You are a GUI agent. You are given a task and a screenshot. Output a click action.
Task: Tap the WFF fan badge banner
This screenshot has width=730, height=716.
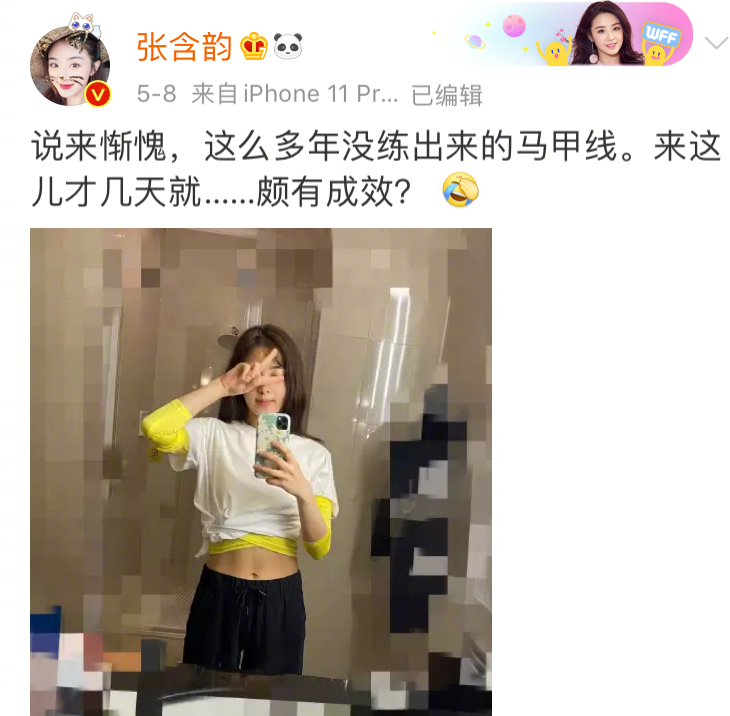[580, 36]
